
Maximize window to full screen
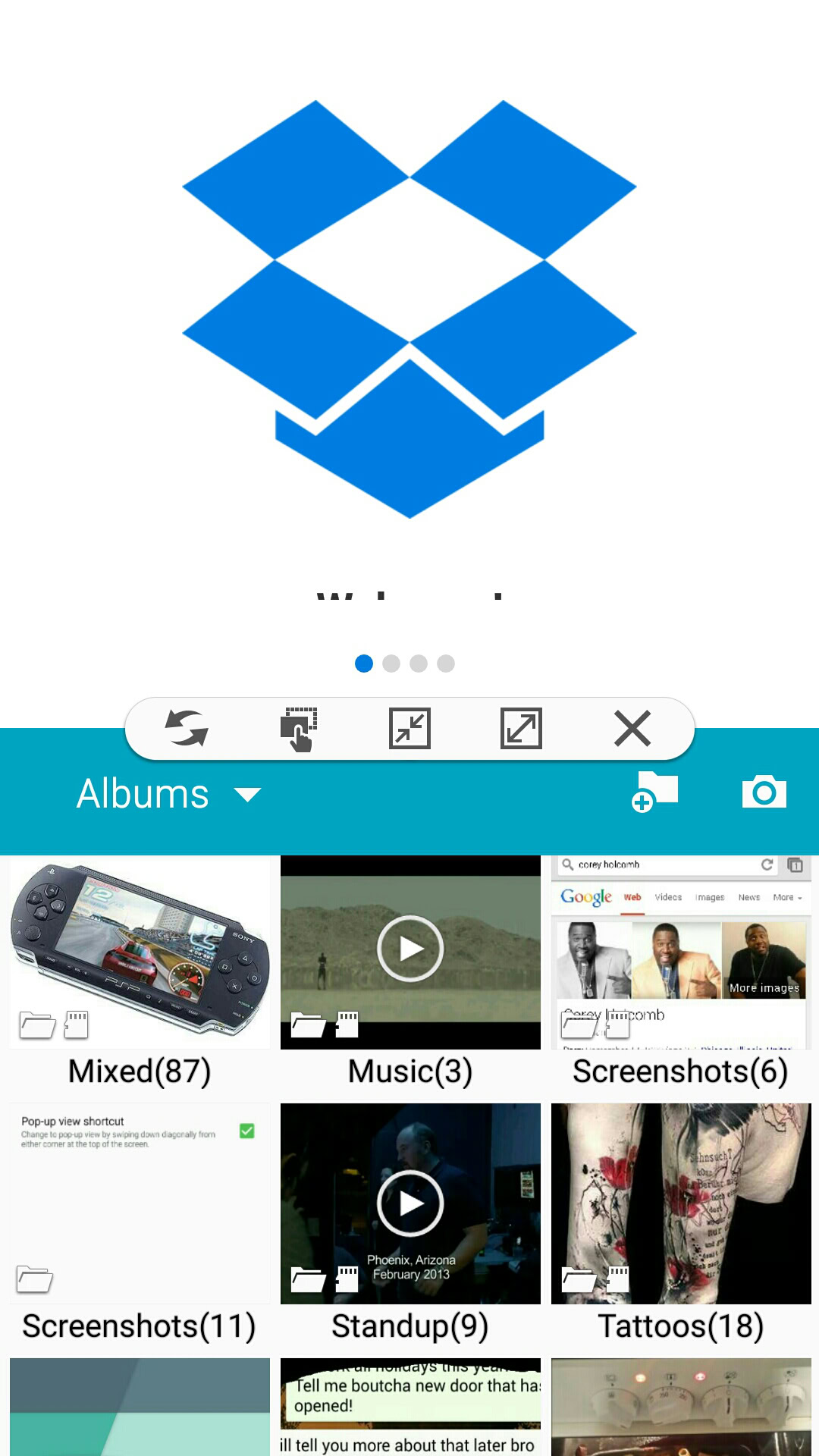click(x=521, y=729)
